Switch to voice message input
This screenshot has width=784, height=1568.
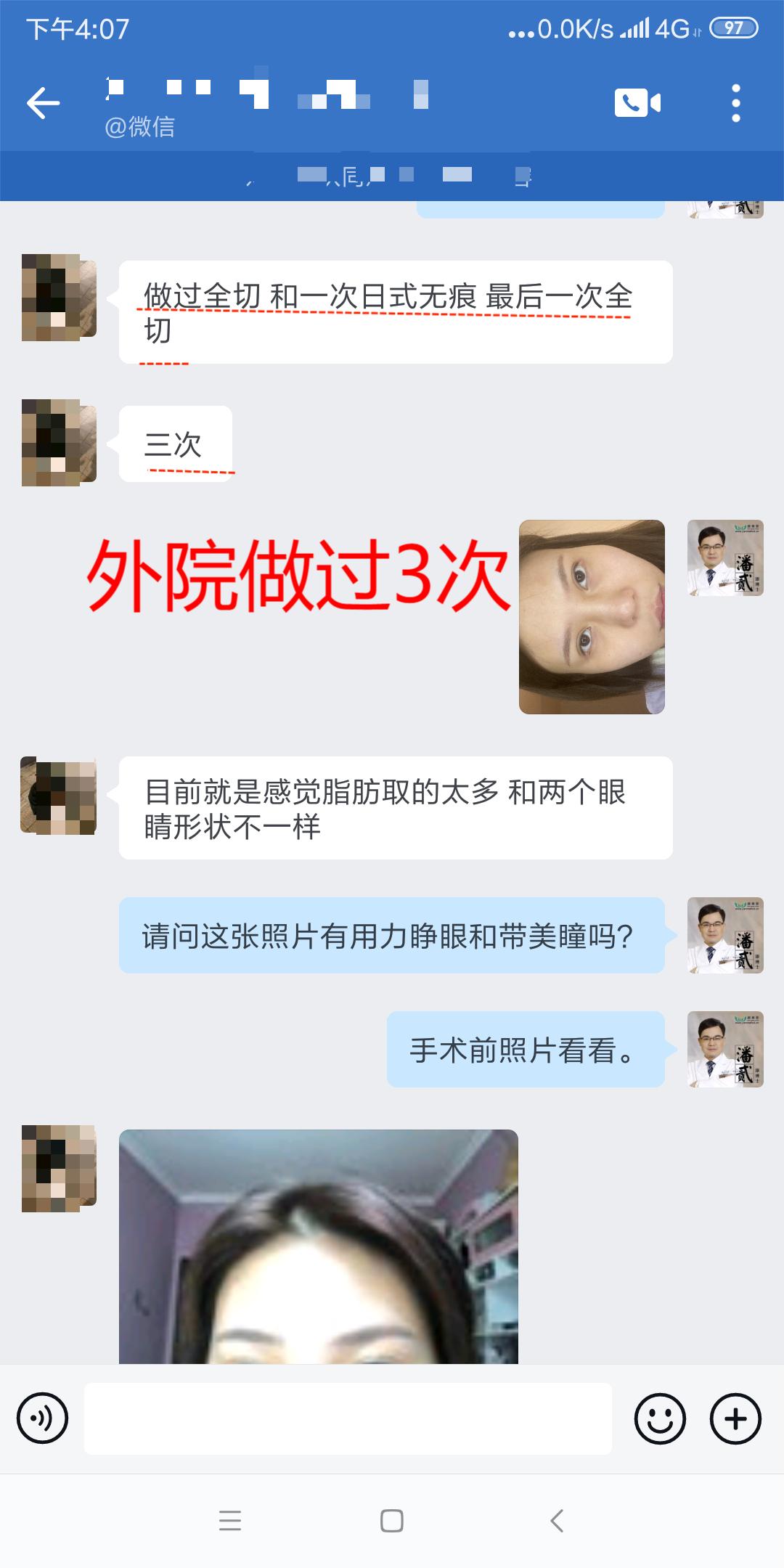pyautogui.click(x=43, y=1418)
